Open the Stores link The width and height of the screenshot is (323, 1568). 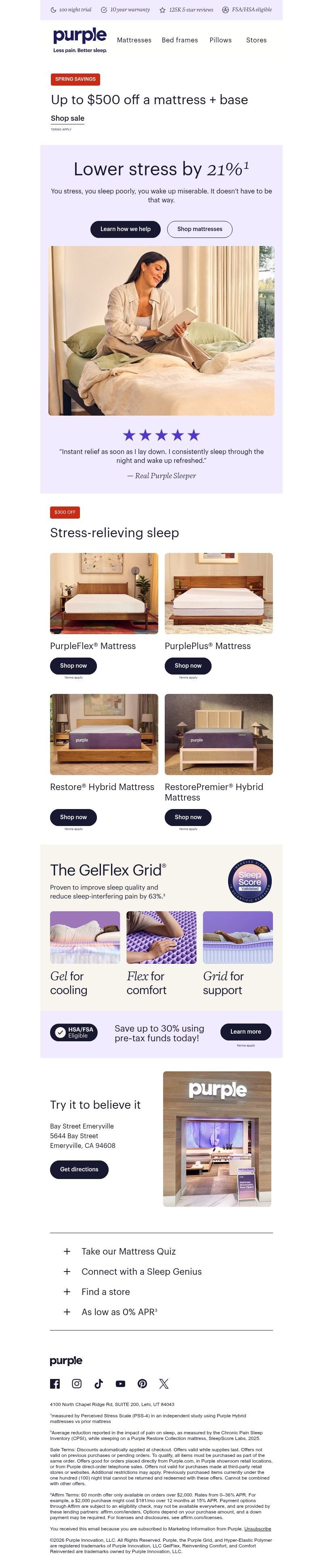click(256, 40)
